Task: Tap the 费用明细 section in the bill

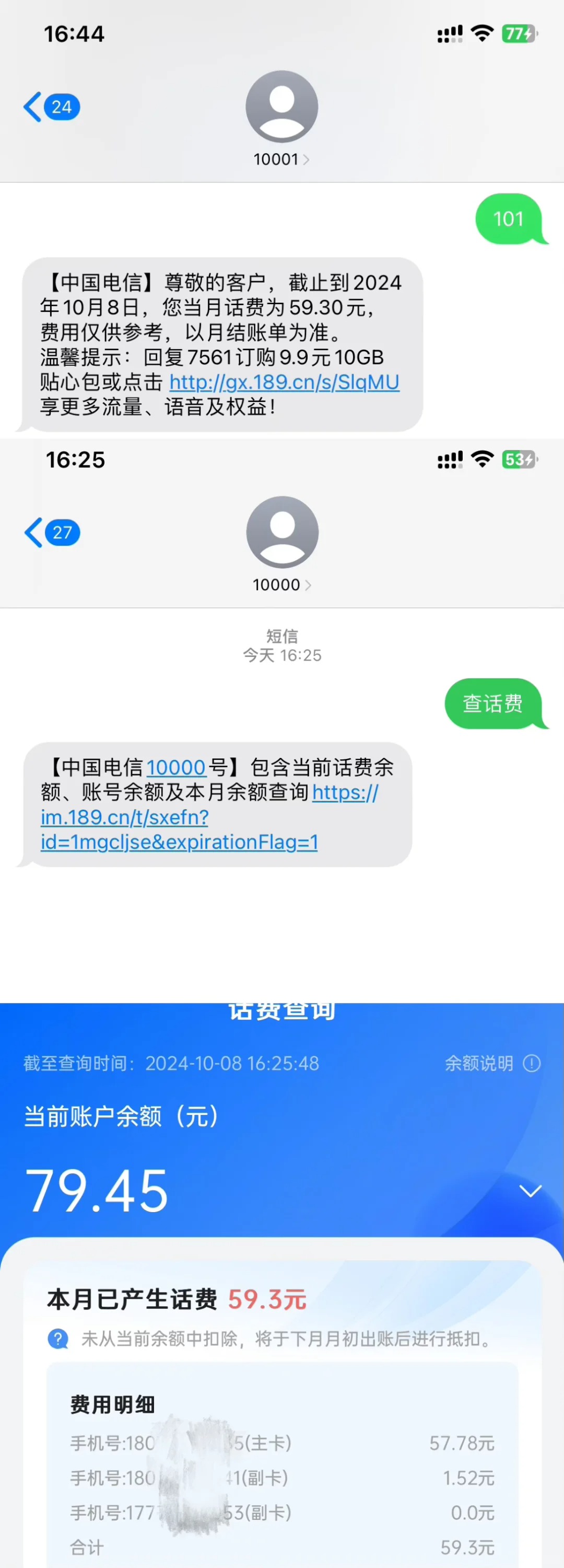Action: click(x=112, y=1405)
